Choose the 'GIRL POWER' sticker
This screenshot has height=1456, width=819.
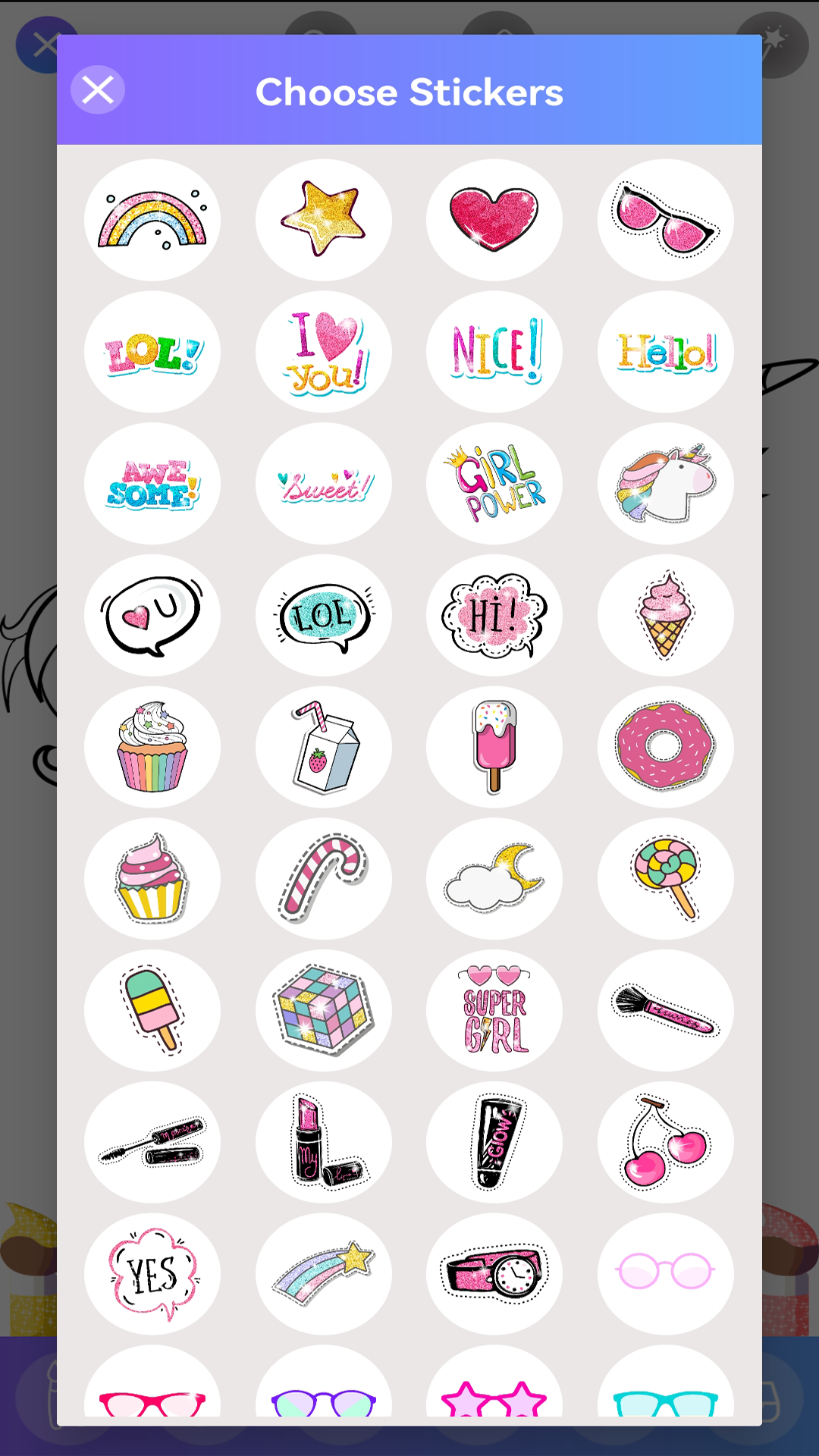pos(494,483)
